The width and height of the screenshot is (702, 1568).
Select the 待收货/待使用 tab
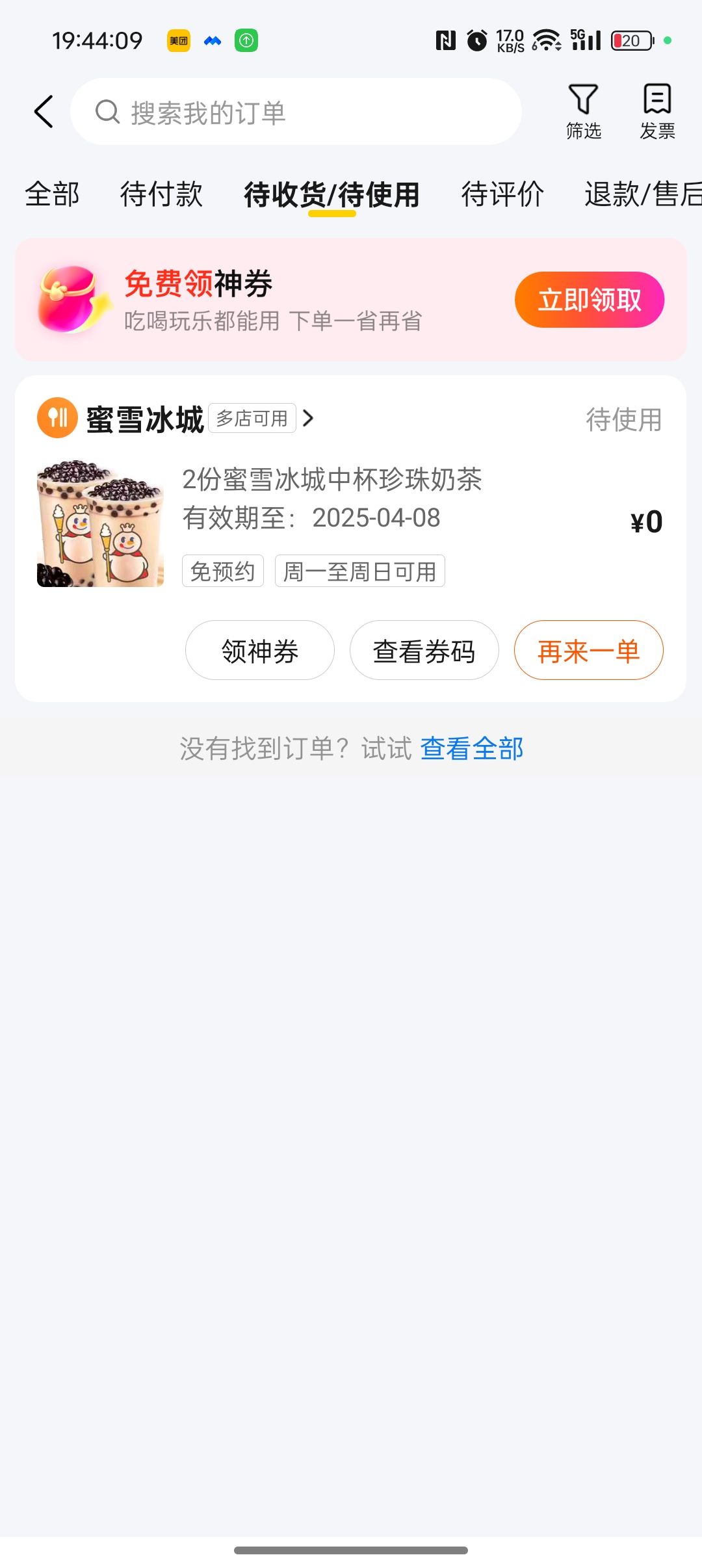pos(331,194)
